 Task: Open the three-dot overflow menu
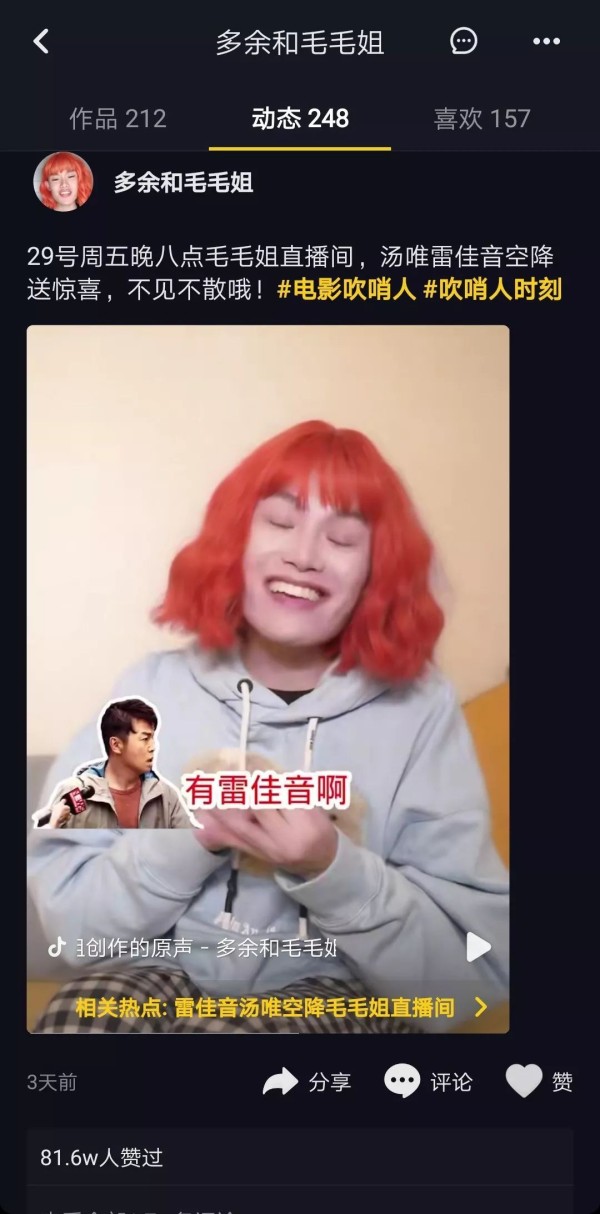(546, 42)
